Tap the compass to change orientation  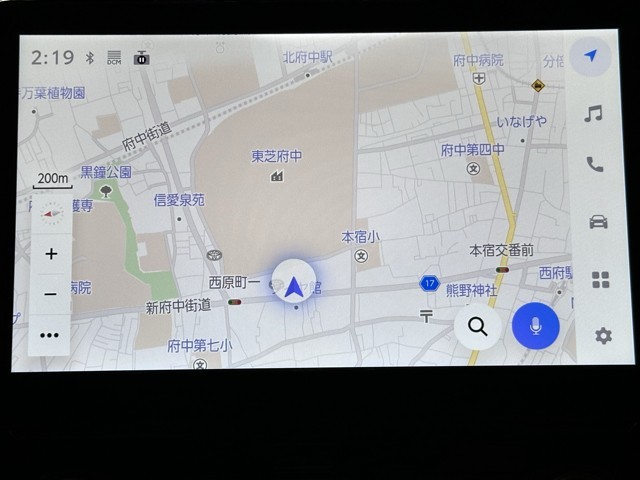point(52,211)
